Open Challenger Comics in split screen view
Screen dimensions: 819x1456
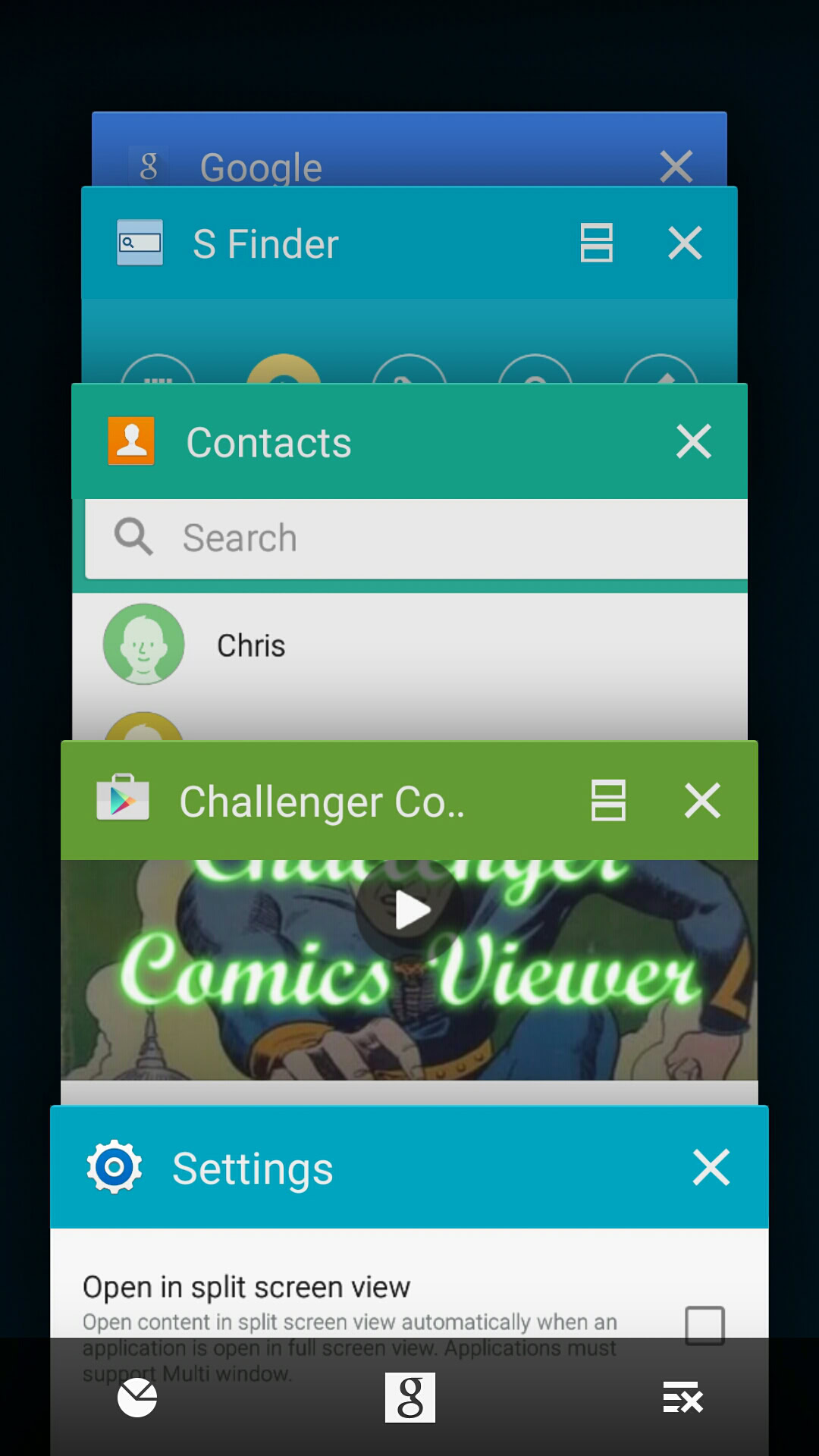tap(608, 801)
